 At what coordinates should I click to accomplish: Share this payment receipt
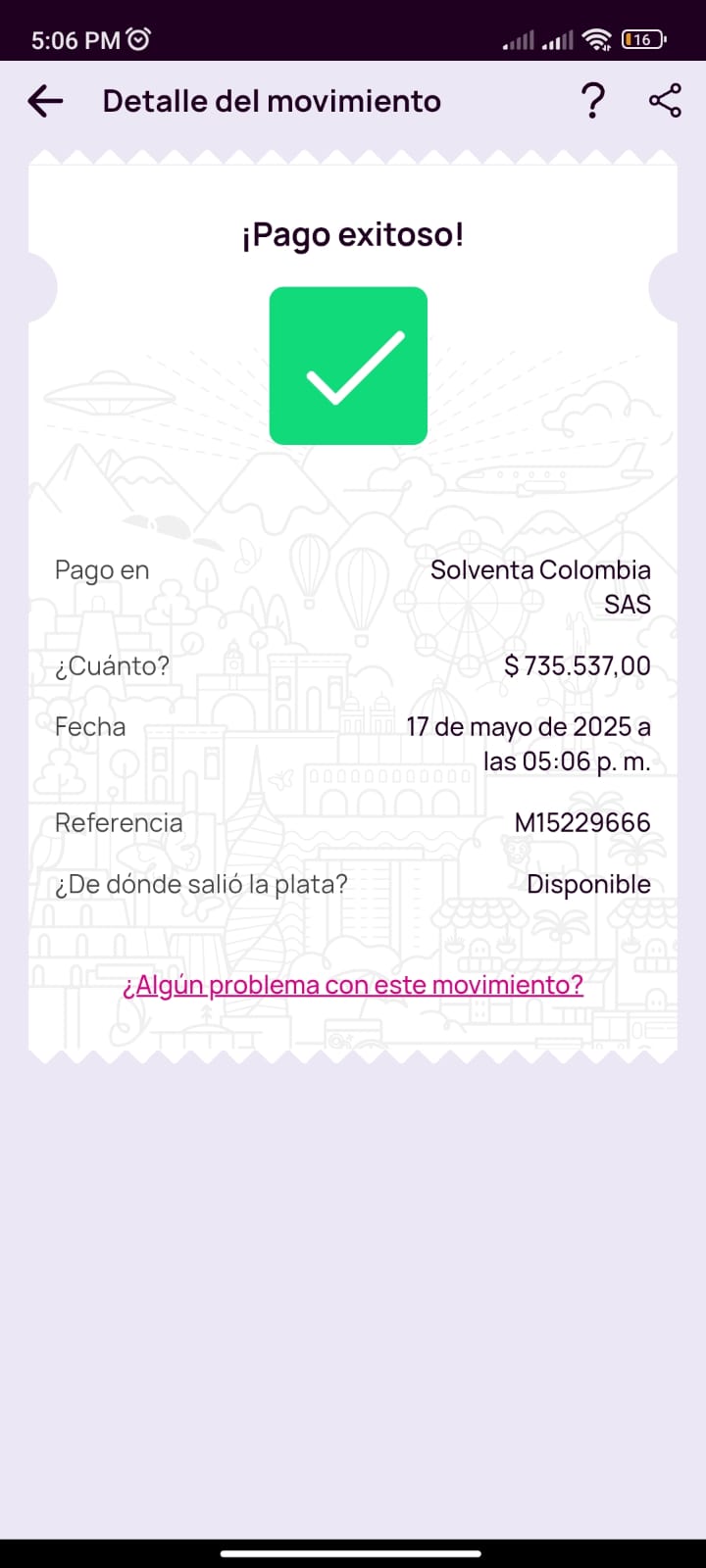click(665, 101)
